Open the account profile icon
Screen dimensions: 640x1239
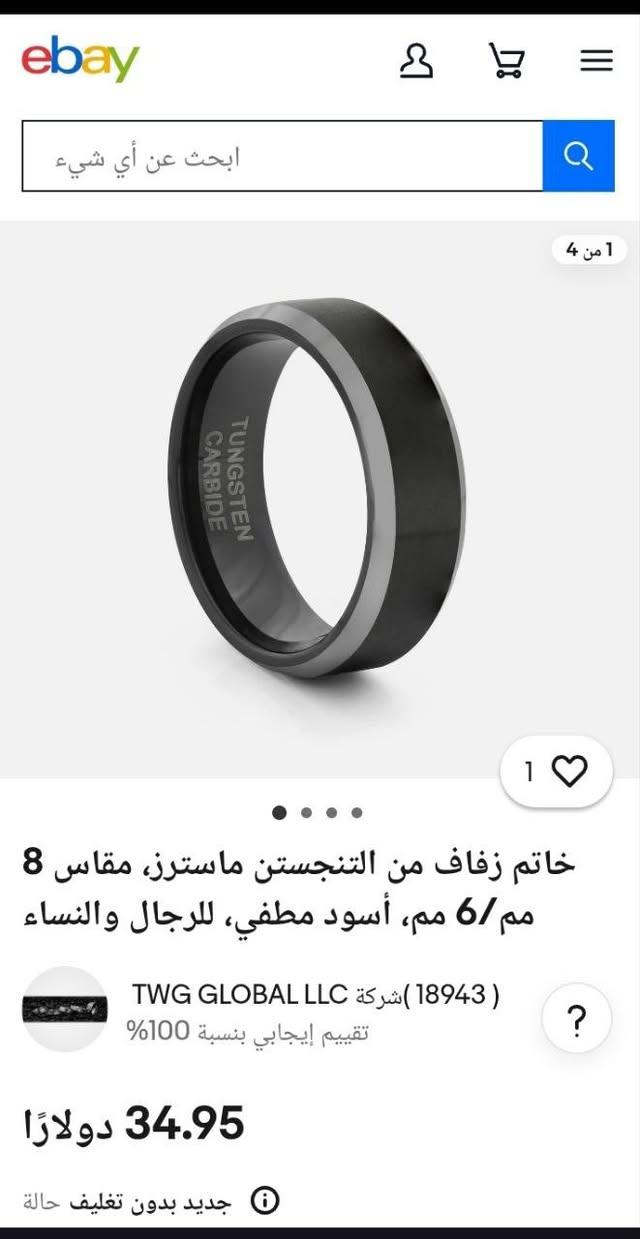[416, 60]
